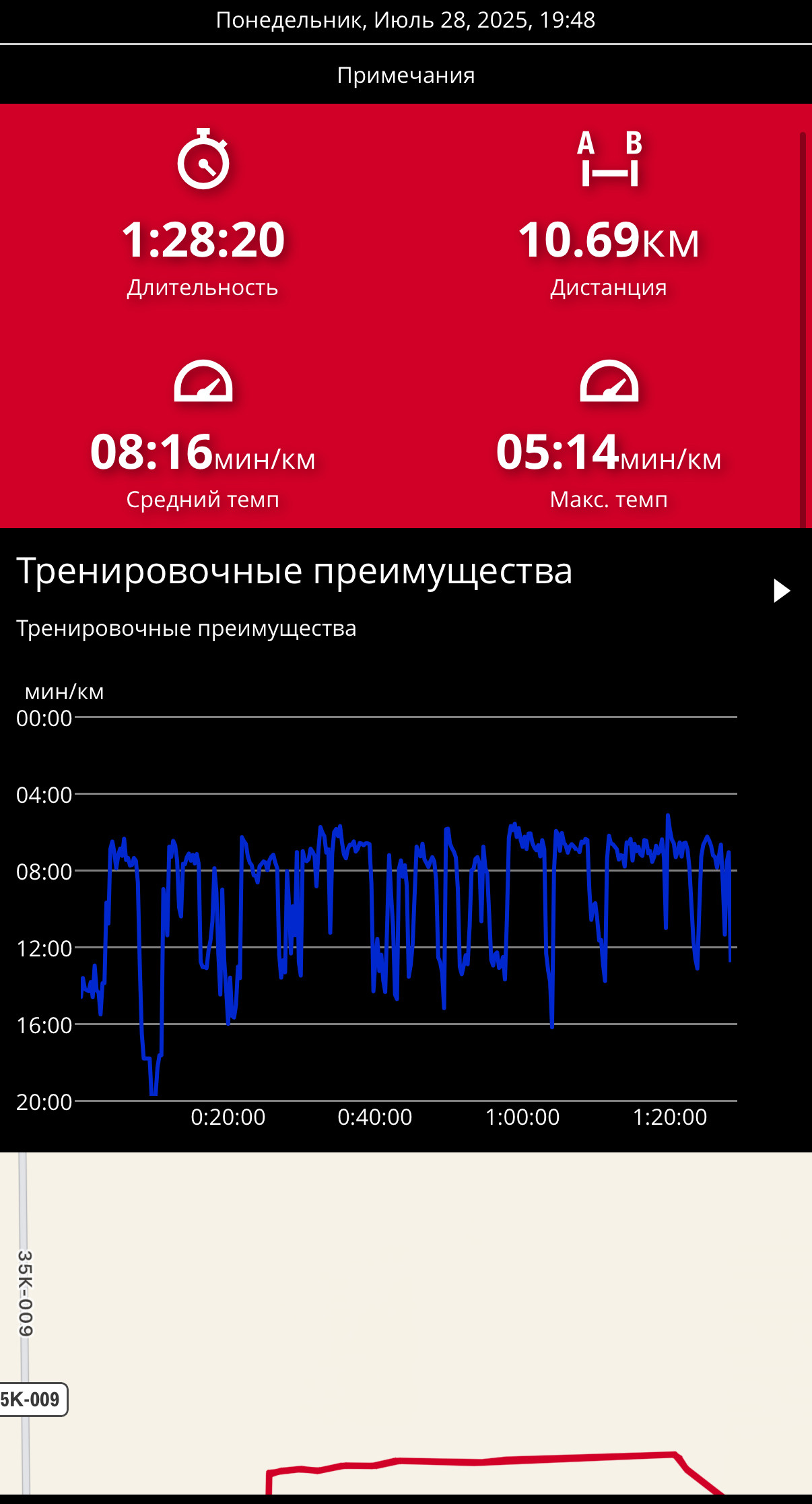The image size is (812, 1504).
Task: Expand Тренировочные преимущества with the arrow
Action: point(781,591)
